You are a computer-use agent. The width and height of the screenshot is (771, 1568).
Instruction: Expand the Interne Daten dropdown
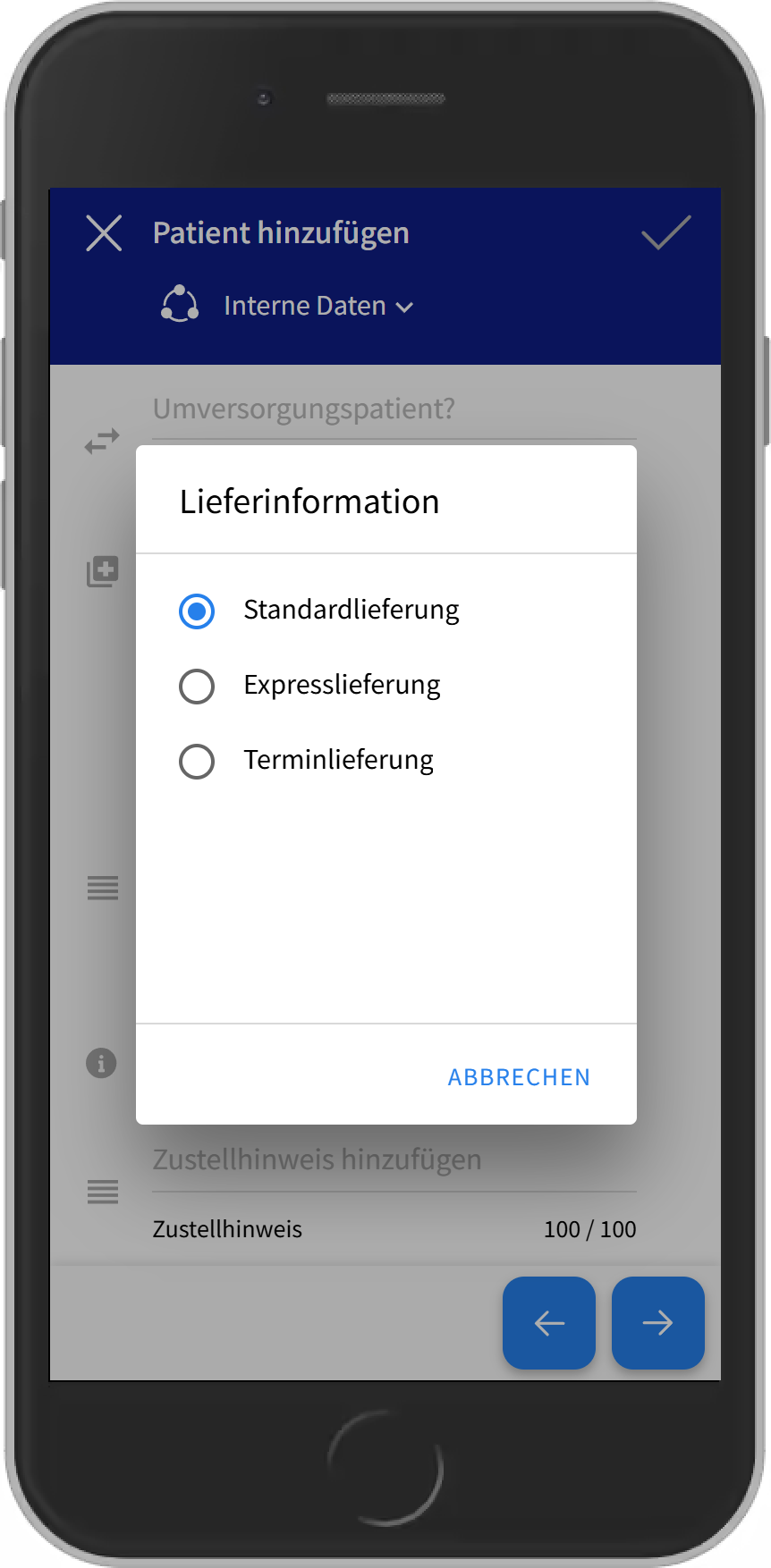(x=318, y=307)
